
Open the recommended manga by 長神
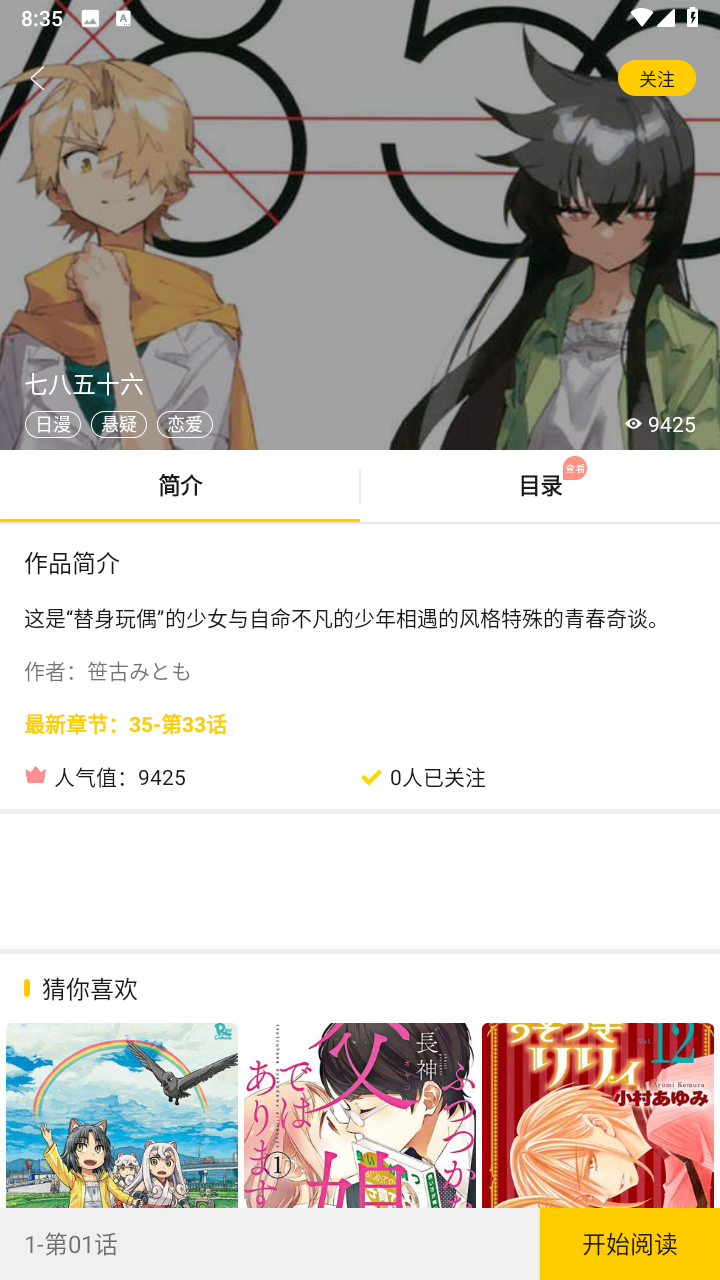360,1115
